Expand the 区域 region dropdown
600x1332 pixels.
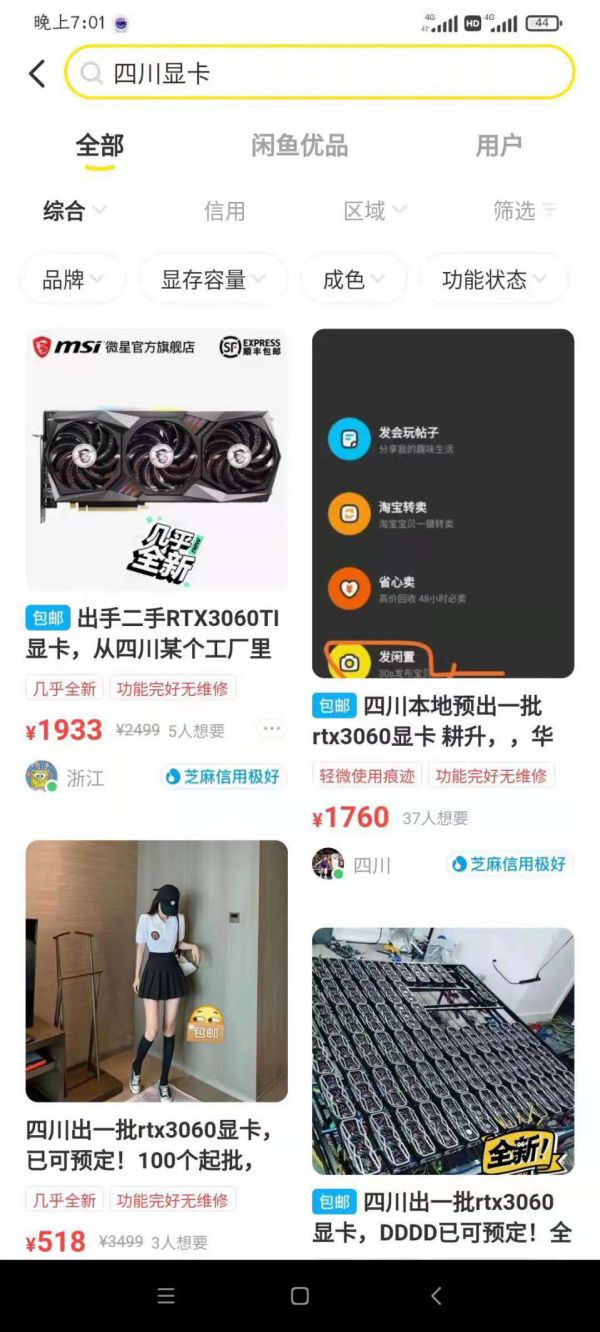click(375, 211)
